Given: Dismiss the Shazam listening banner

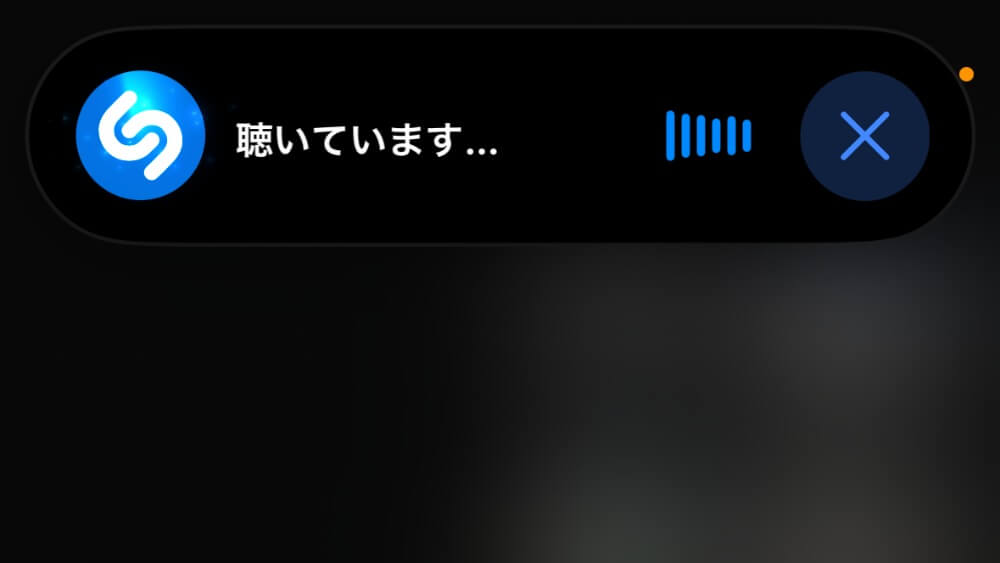Looking at the screenshot, I should (x=864, y=136).
